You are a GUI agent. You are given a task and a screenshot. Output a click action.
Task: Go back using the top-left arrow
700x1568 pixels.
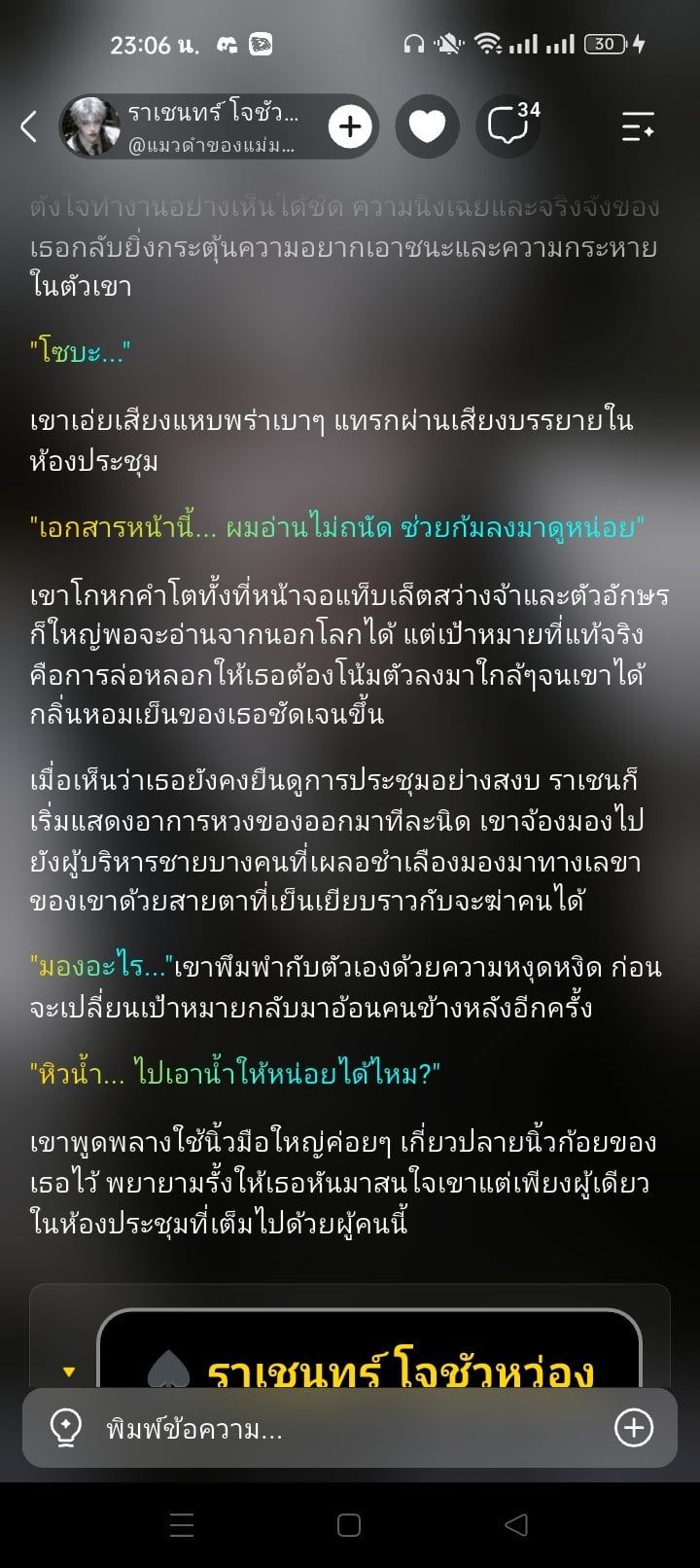click(29, 126)
